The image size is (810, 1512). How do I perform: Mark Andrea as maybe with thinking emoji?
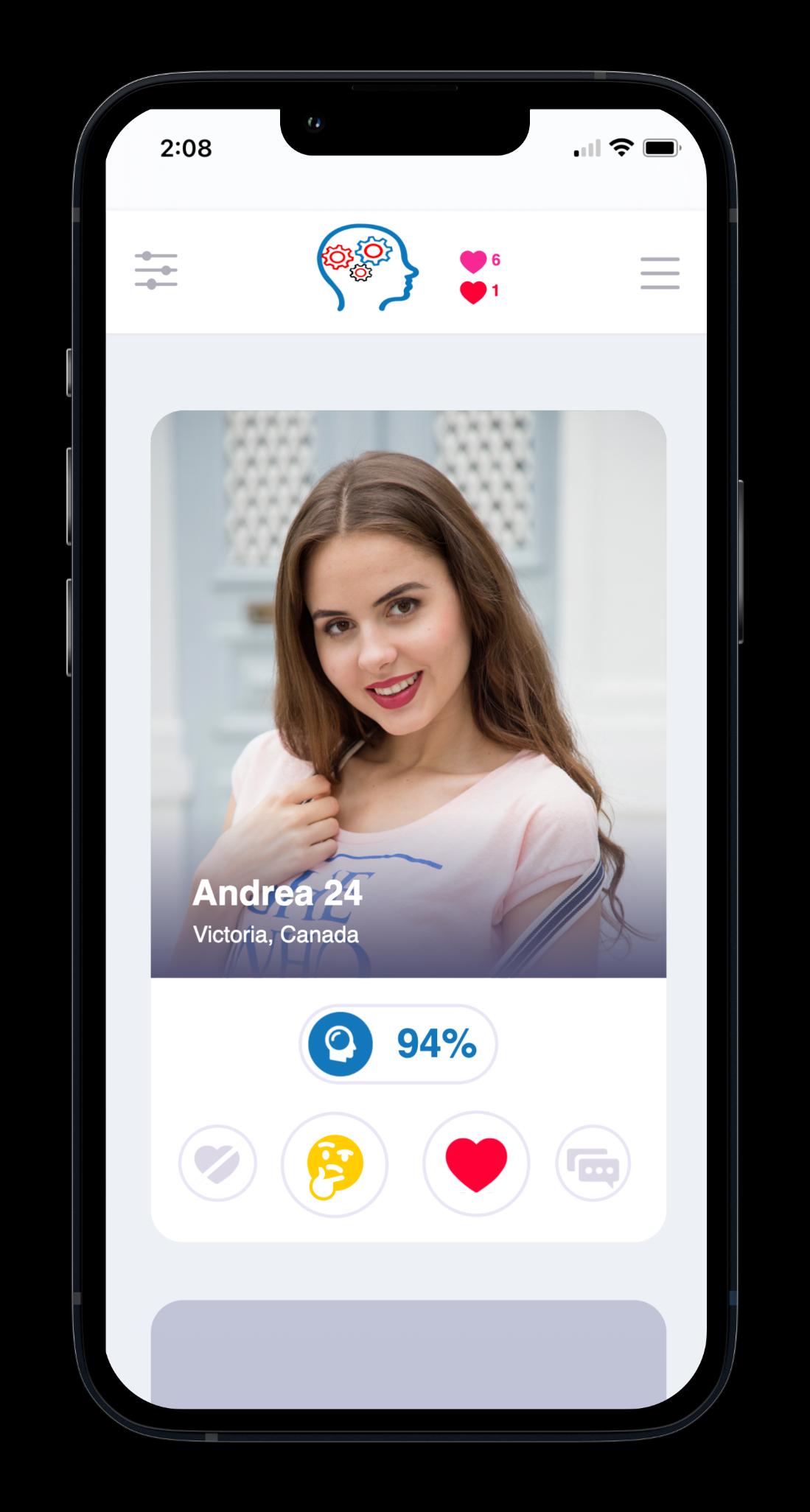click(335, 1164)
